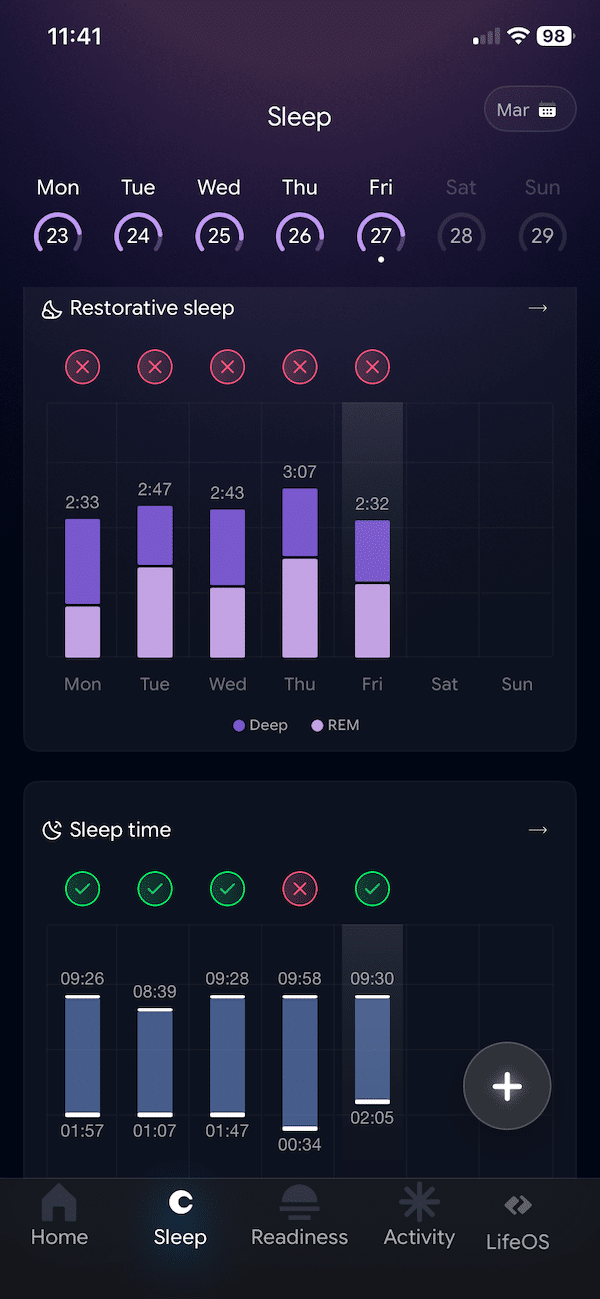
Task: Switch to the Readiness tab
Action: pos(299,1217)
